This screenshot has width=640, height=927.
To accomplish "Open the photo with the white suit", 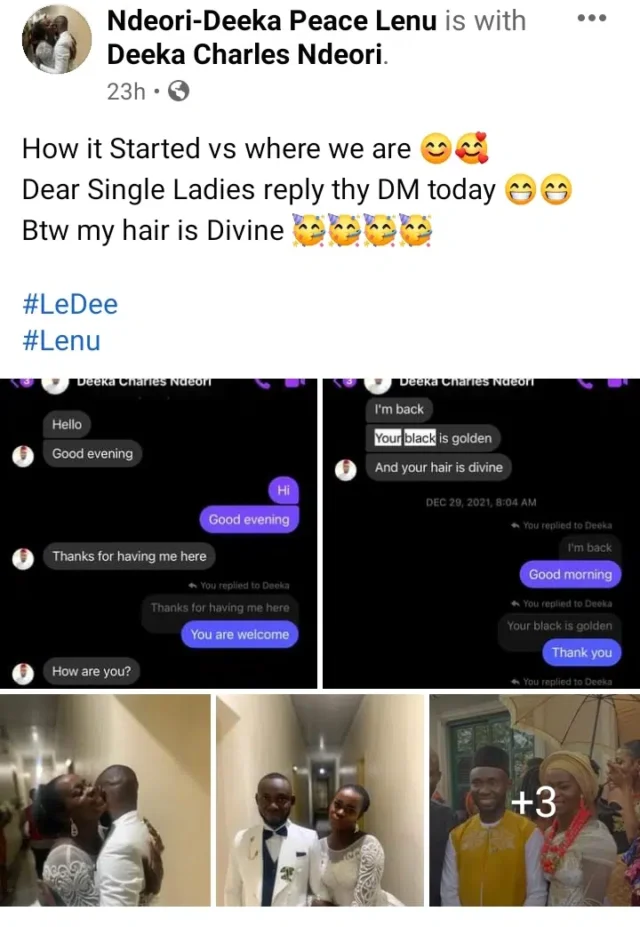I will point(319,800).
